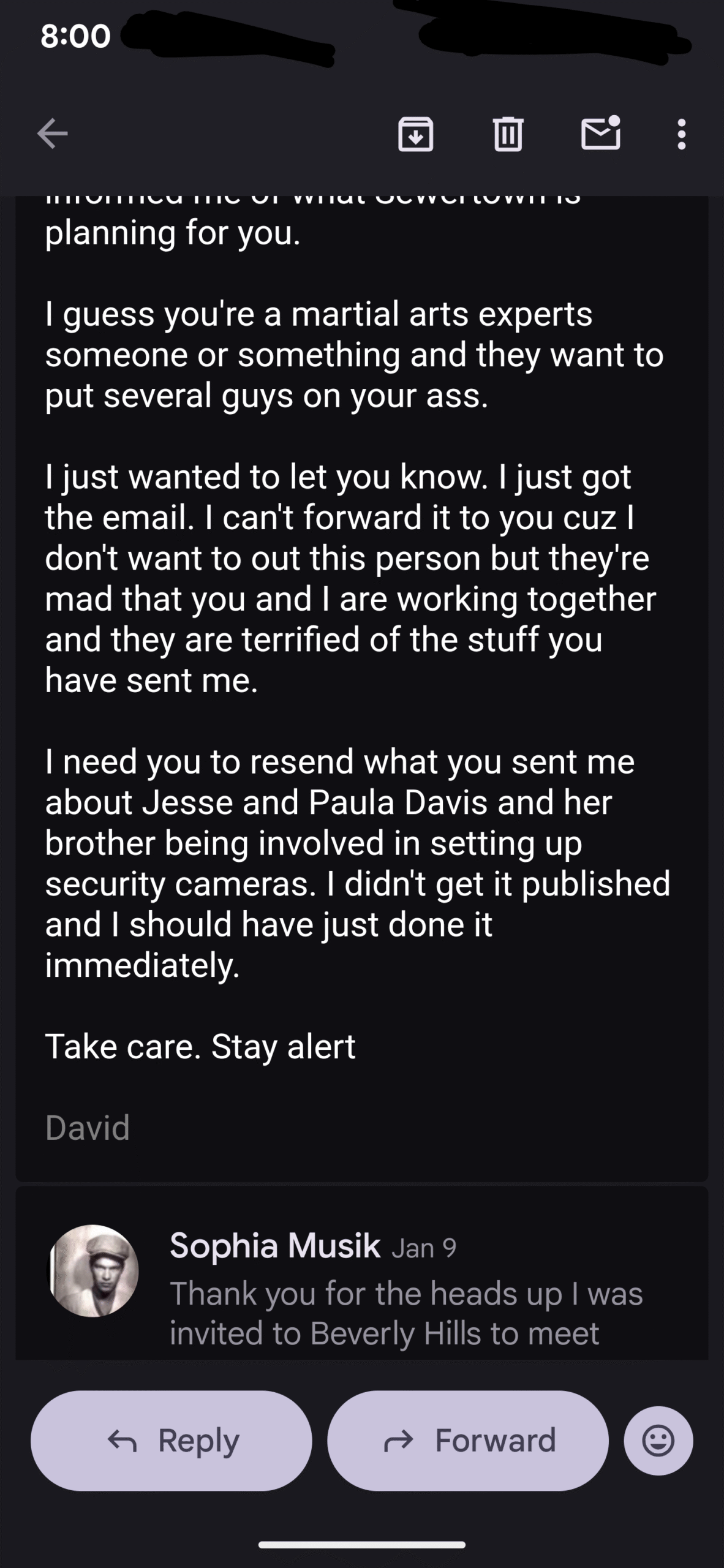Go back to the inbox
The width and height of the screenshot is (724, 1568).
click(x=53, y=134)
